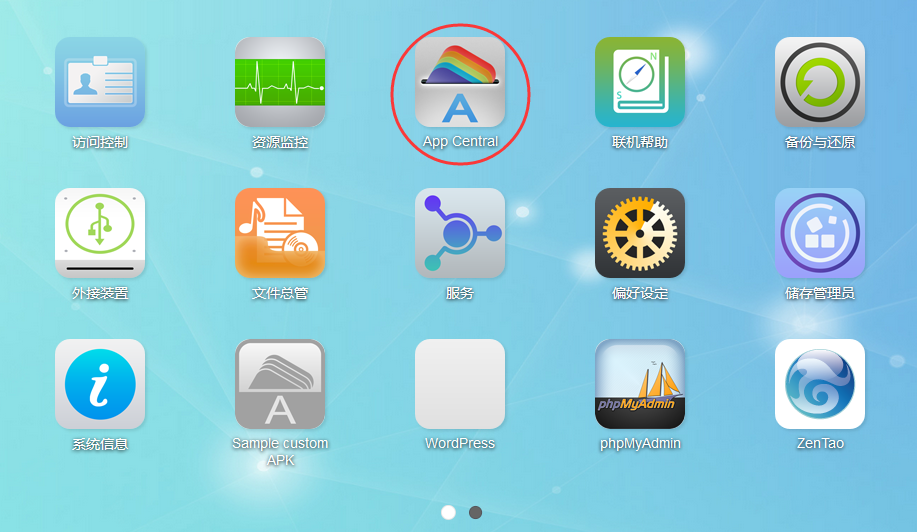Launch 备份与还原 backup and restore
Image resolution: width=917 pixels, height=532 pixels.
[x=820, y=82]
